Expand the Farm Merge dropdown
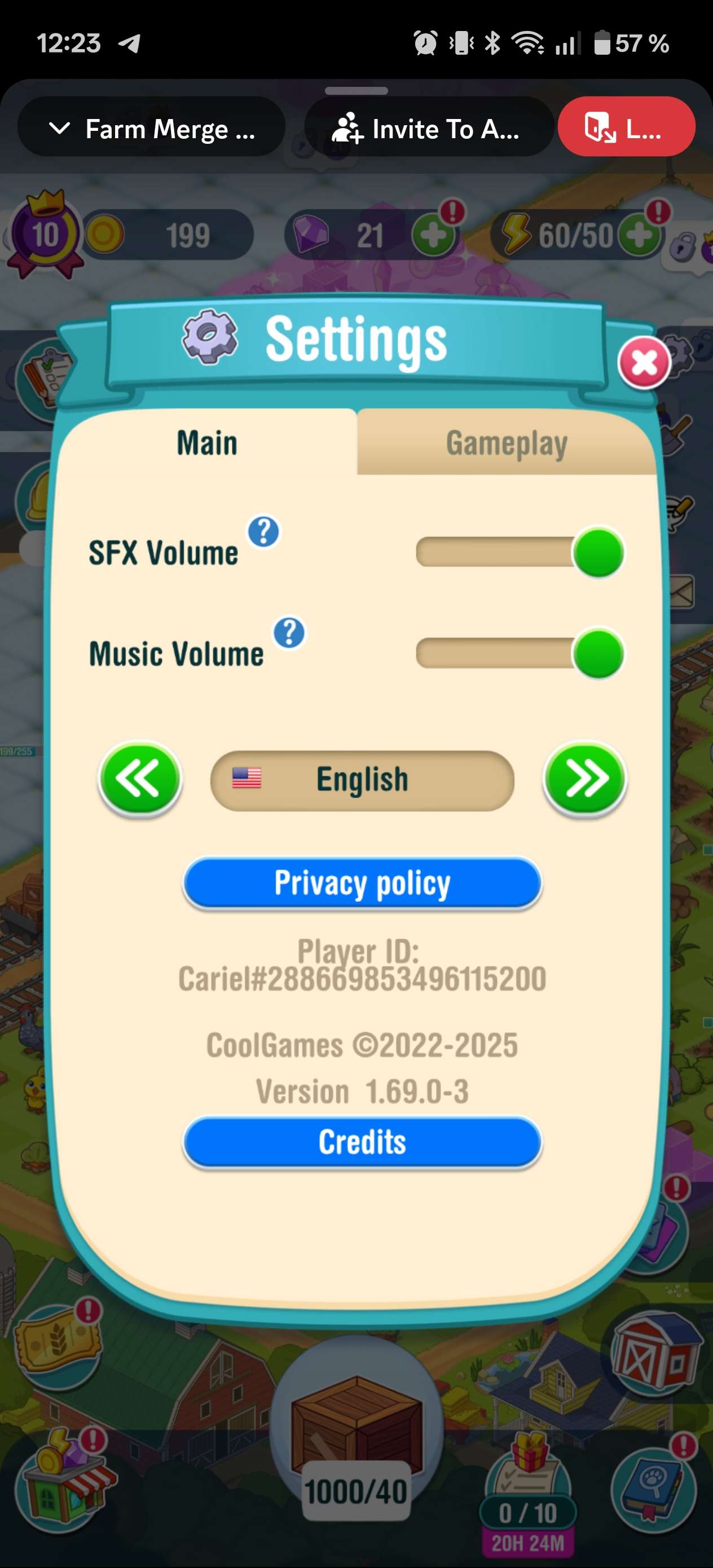This screenshot has height=1568, width=713. pyautogui.click(x=151, y=129)
